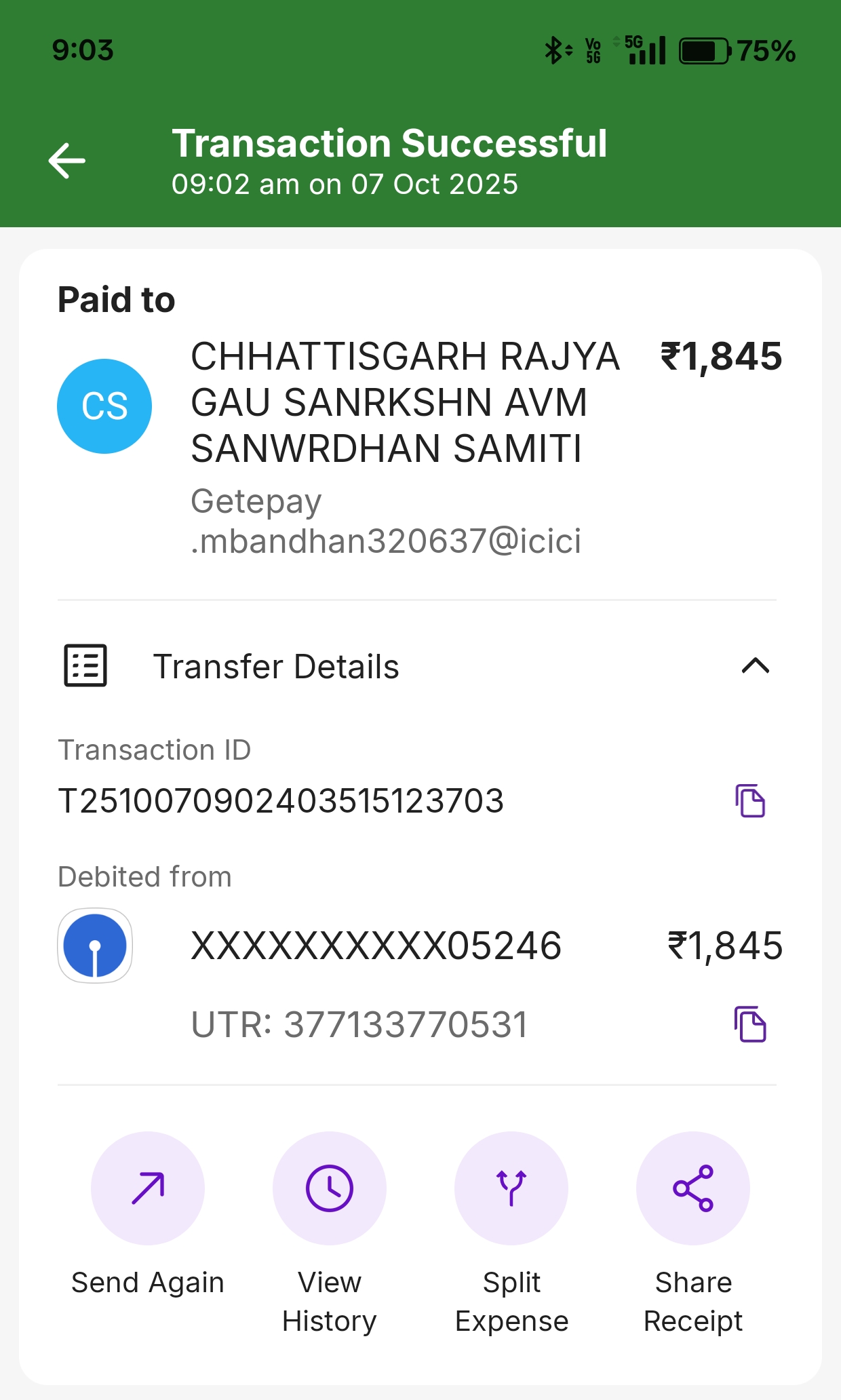Go back using the arrow in header
Viewport: 841px width, 1400px height.
[x=67, y=161]
